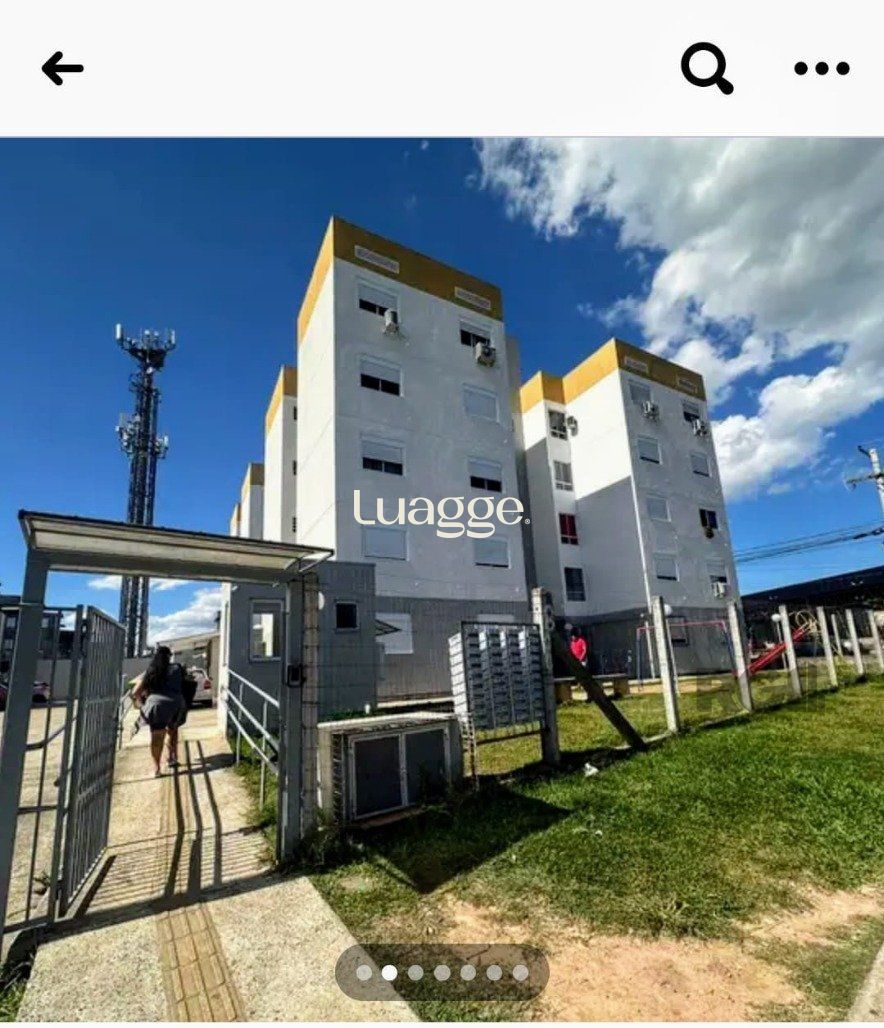Open search with the magnifying glass icon
884x1028 pixels.
(706, 68)
